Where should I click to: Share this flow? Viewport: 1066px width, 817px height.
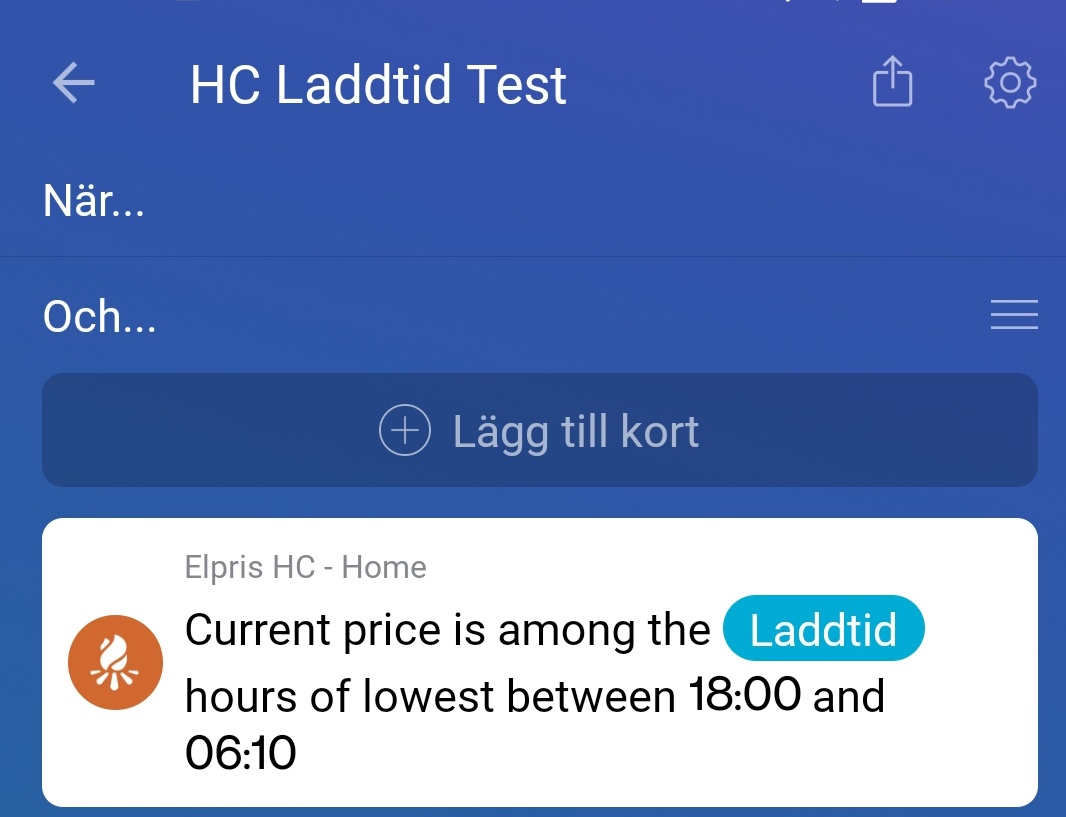pos(892,82)
